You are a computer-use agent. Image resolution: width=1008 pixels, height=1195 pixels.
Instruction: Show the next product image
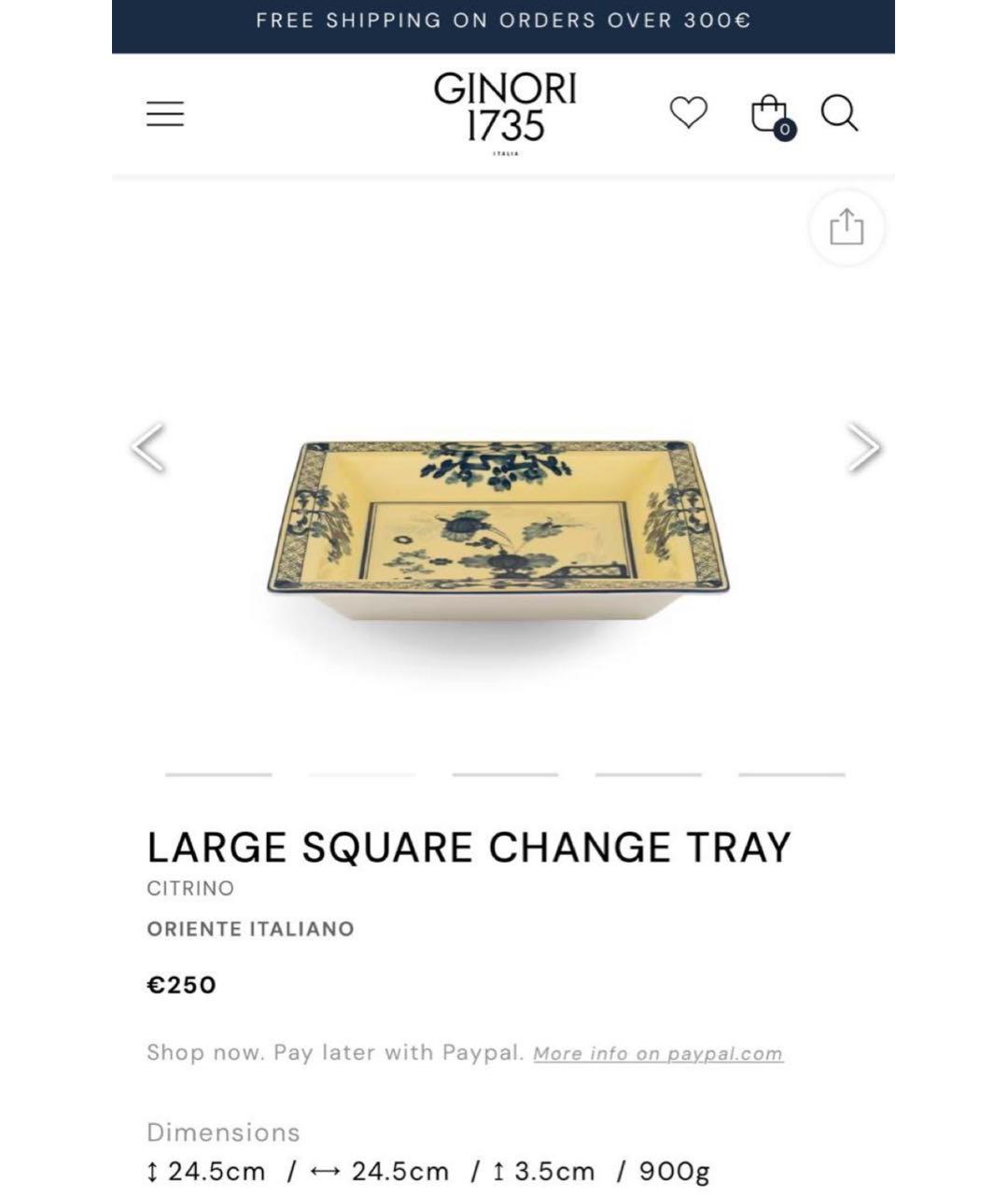click(x=863, y=448)
